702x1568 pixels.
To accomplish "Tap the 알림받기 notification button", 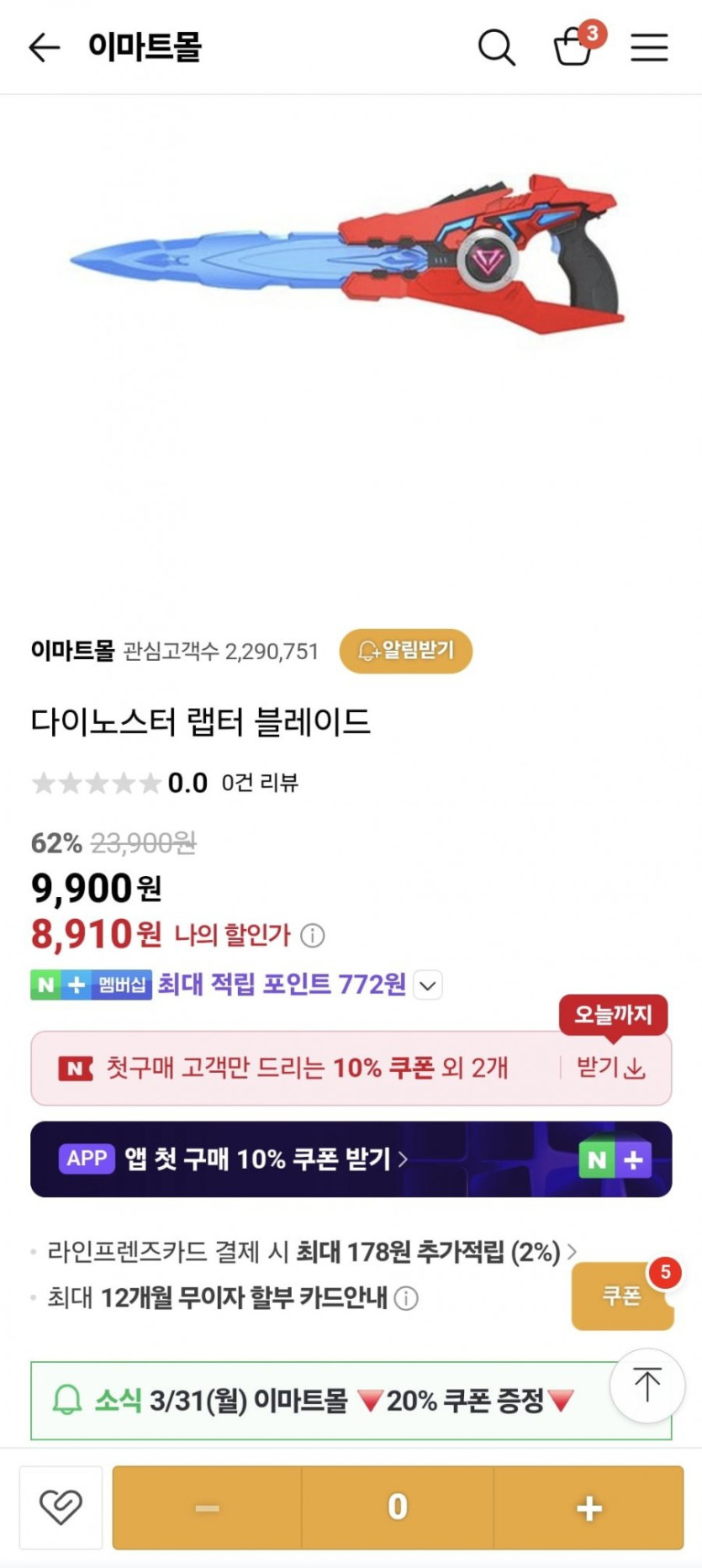I will click(x=406, y=651).
